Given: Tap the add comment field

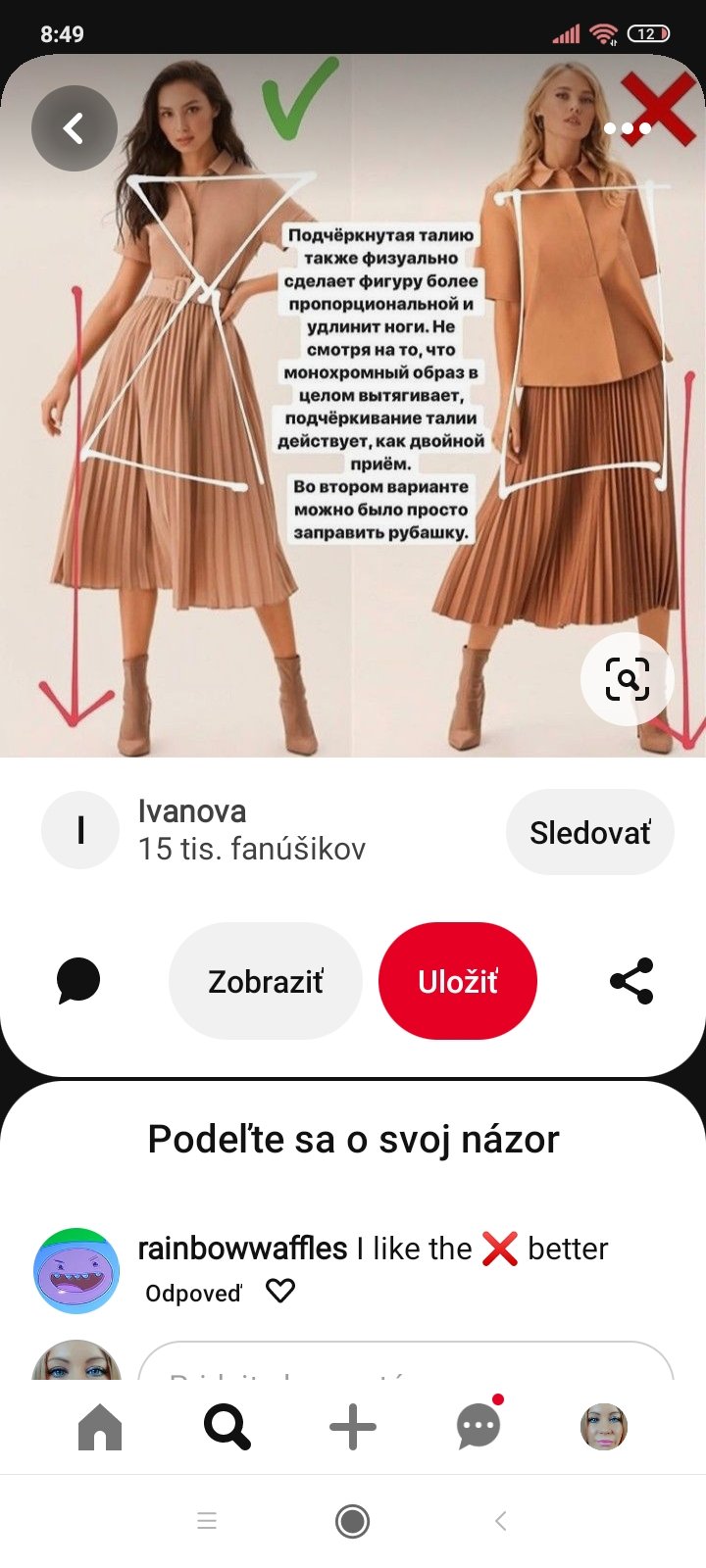Looking at the screenshot, I should coord(406,1362).
